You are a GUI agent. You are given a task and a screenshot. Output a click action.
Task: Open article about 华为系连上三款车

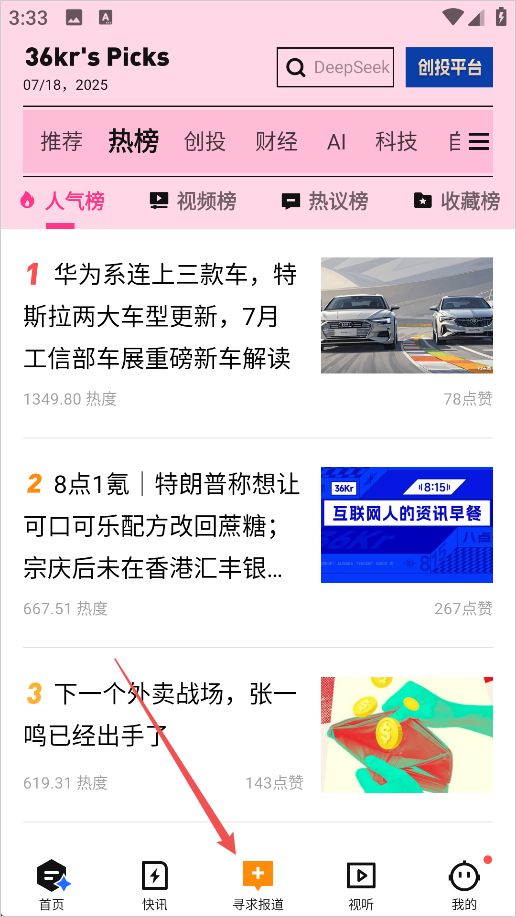(x=258, y=333)
